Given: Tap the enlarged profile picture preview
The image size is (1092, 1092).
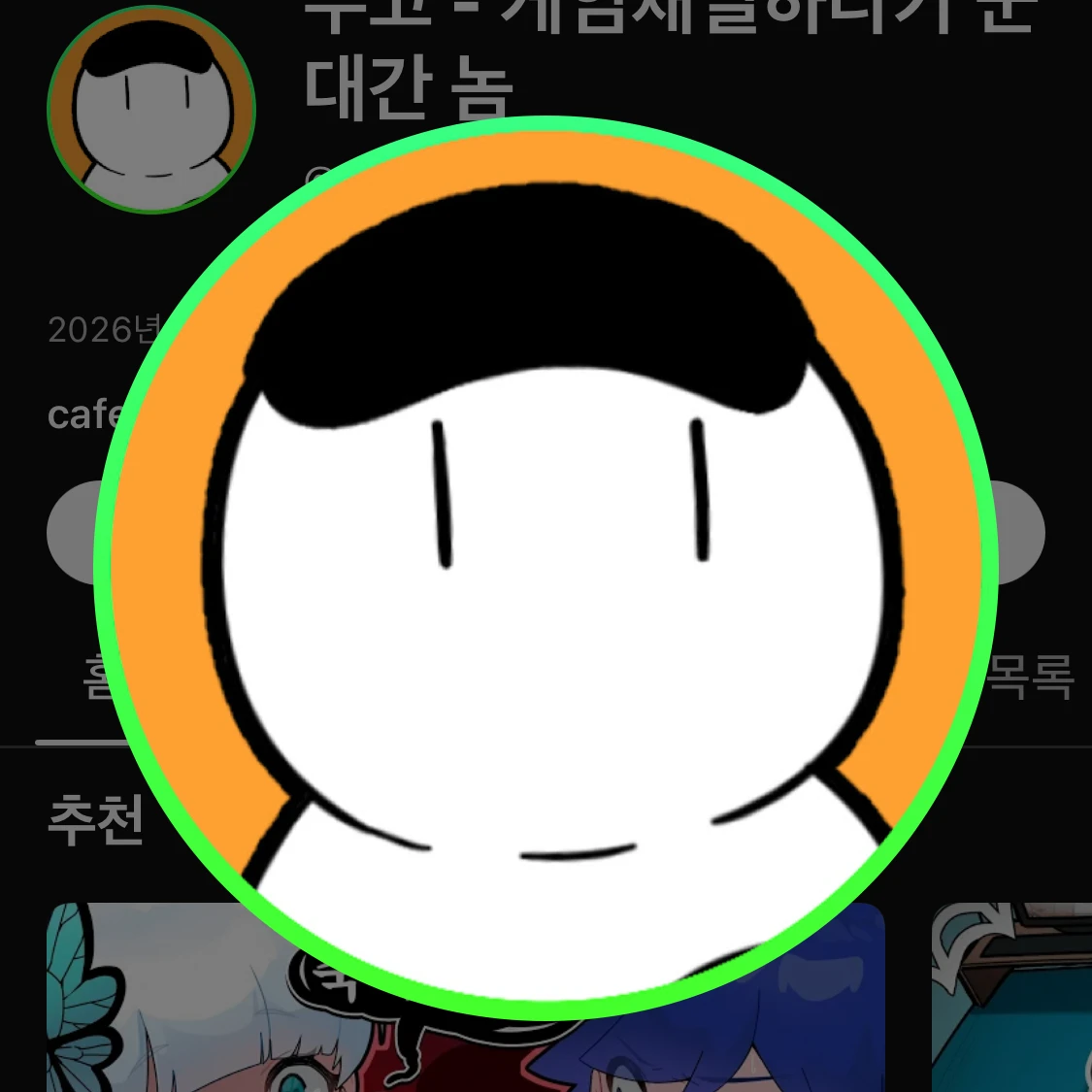Looking at the screenshot, I should click(546, 568).
